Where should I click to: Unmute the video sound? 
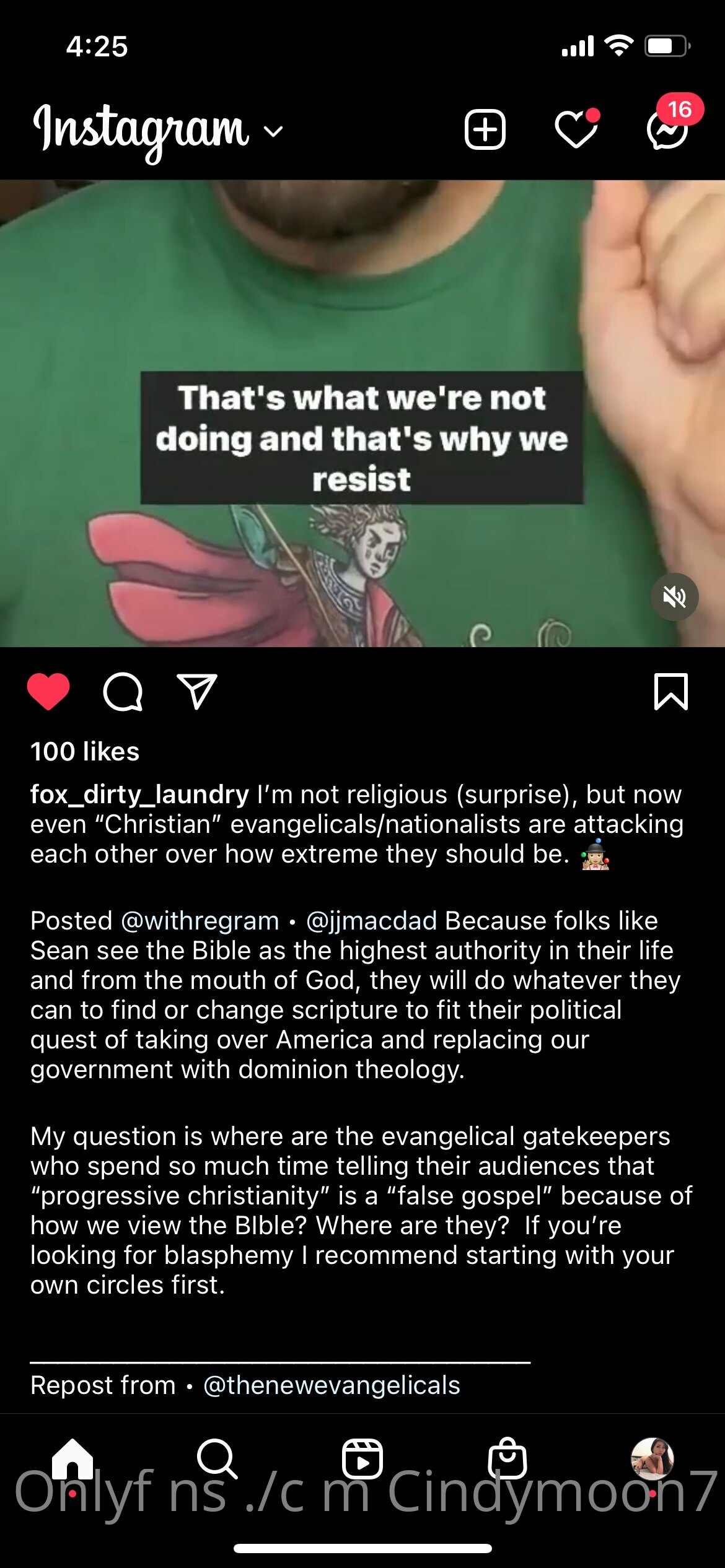click(674, 597)
